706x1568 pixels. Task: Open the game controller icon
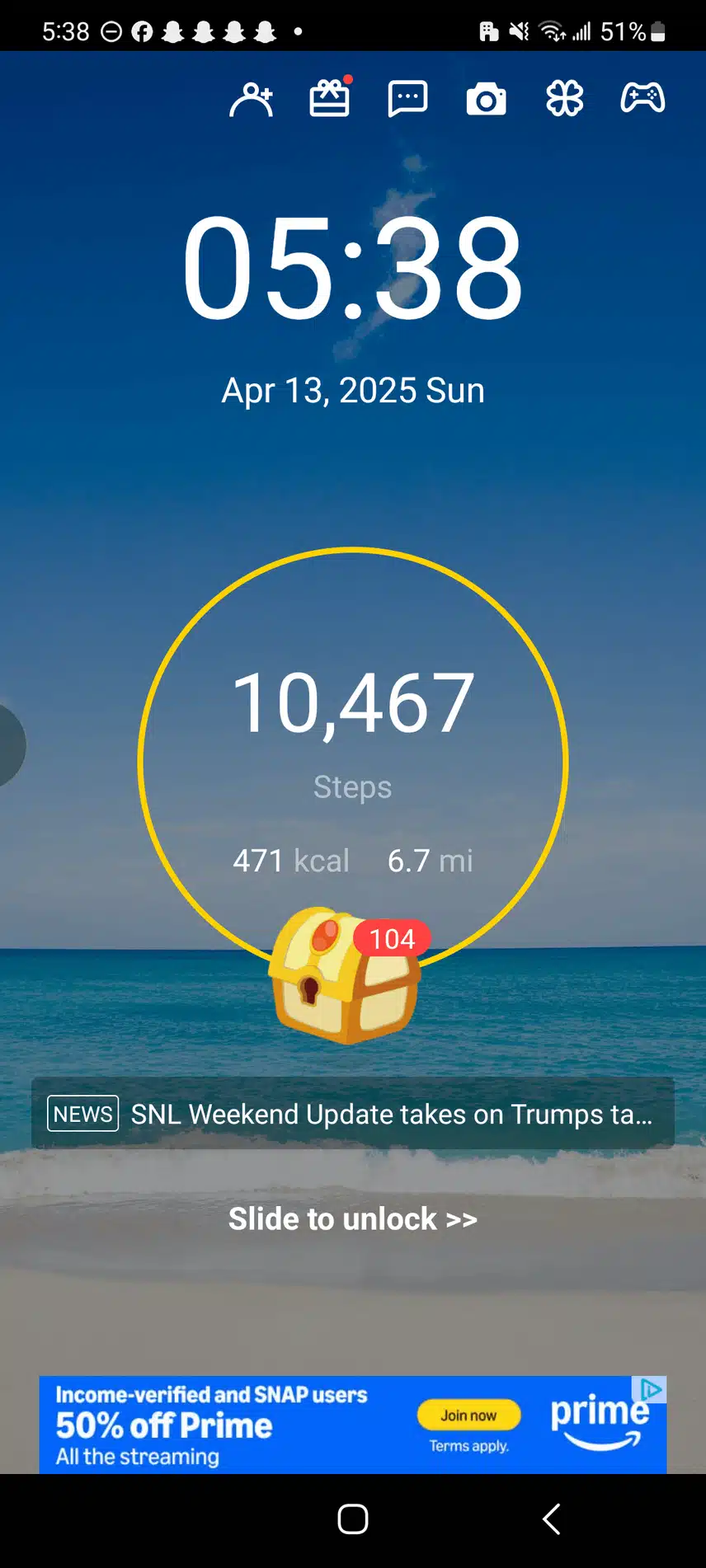pyautogui.click(x=642, y=98)
